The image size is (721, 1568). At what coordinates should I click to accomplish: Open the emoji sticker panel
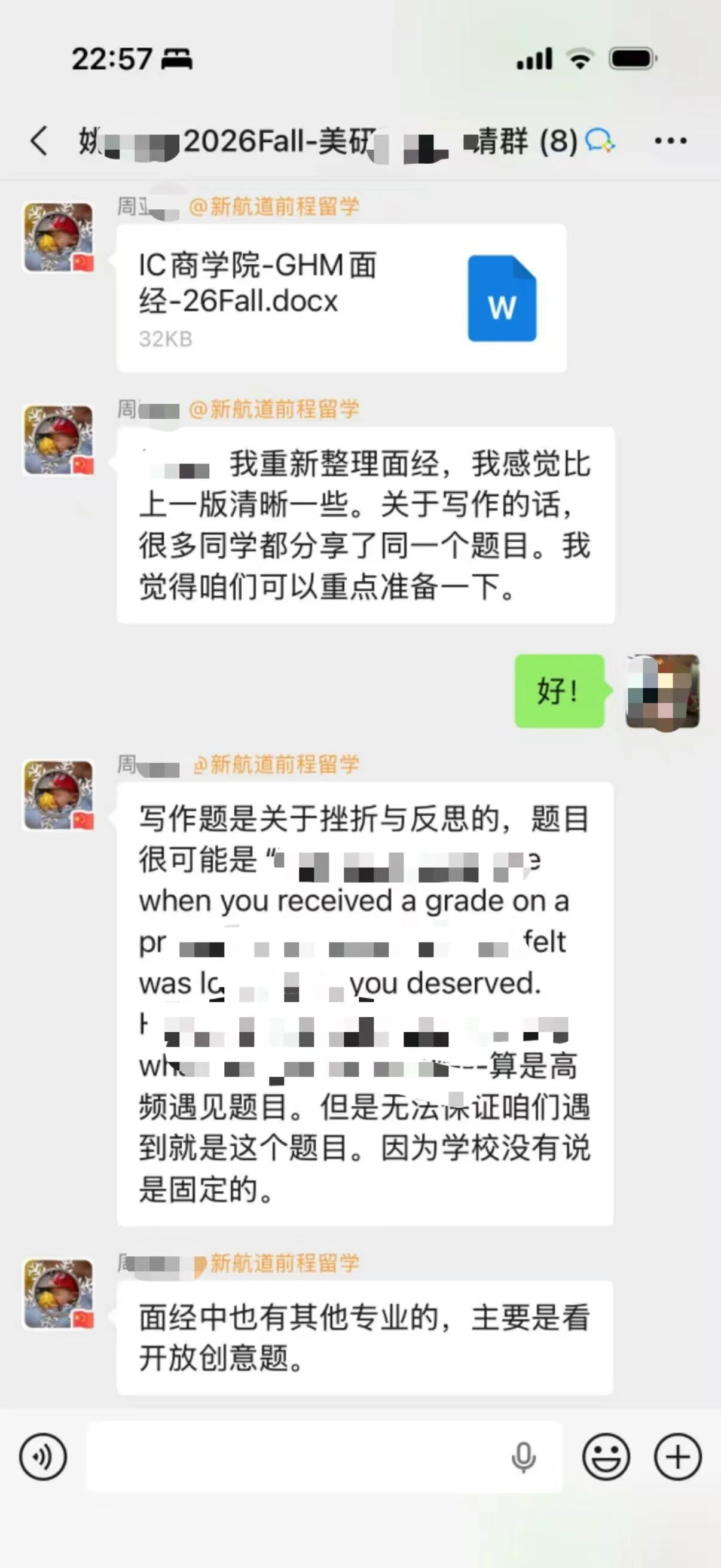[606, 1457]
